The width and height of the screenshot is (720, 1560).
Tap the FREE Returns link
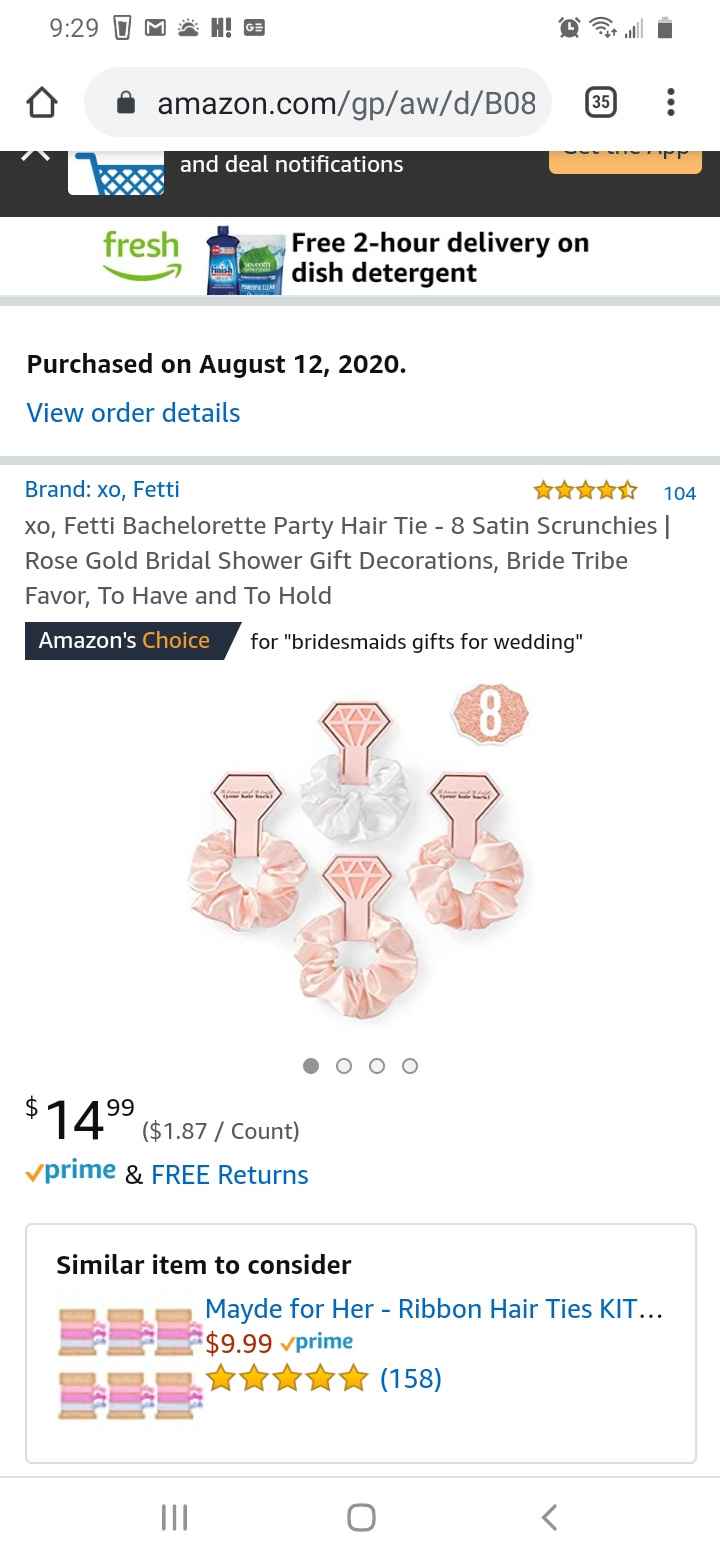click(x=229, y=1174)
